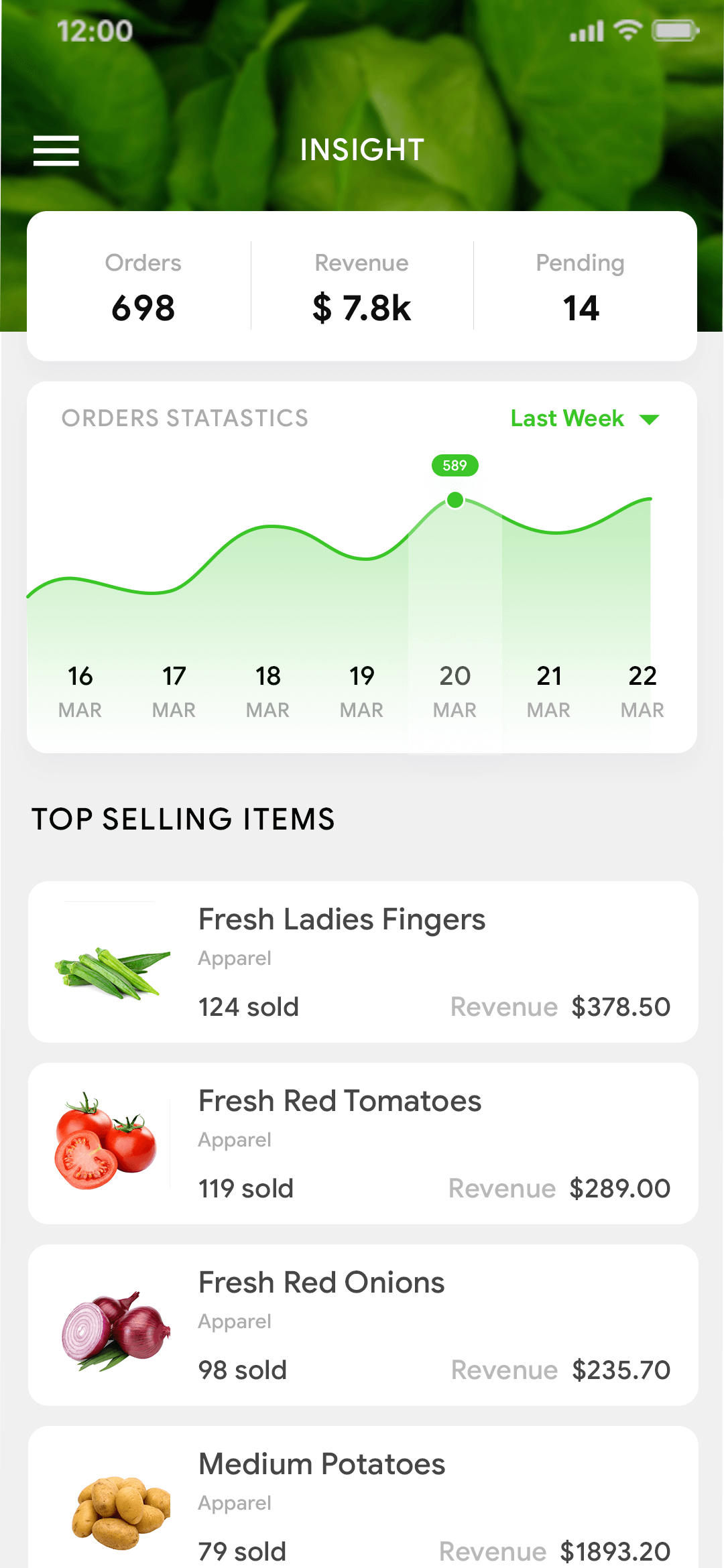Select the 589 orders data point marker
Image resolution: width=724 pixels, height=1568 pixels.
tap(455, 465)
